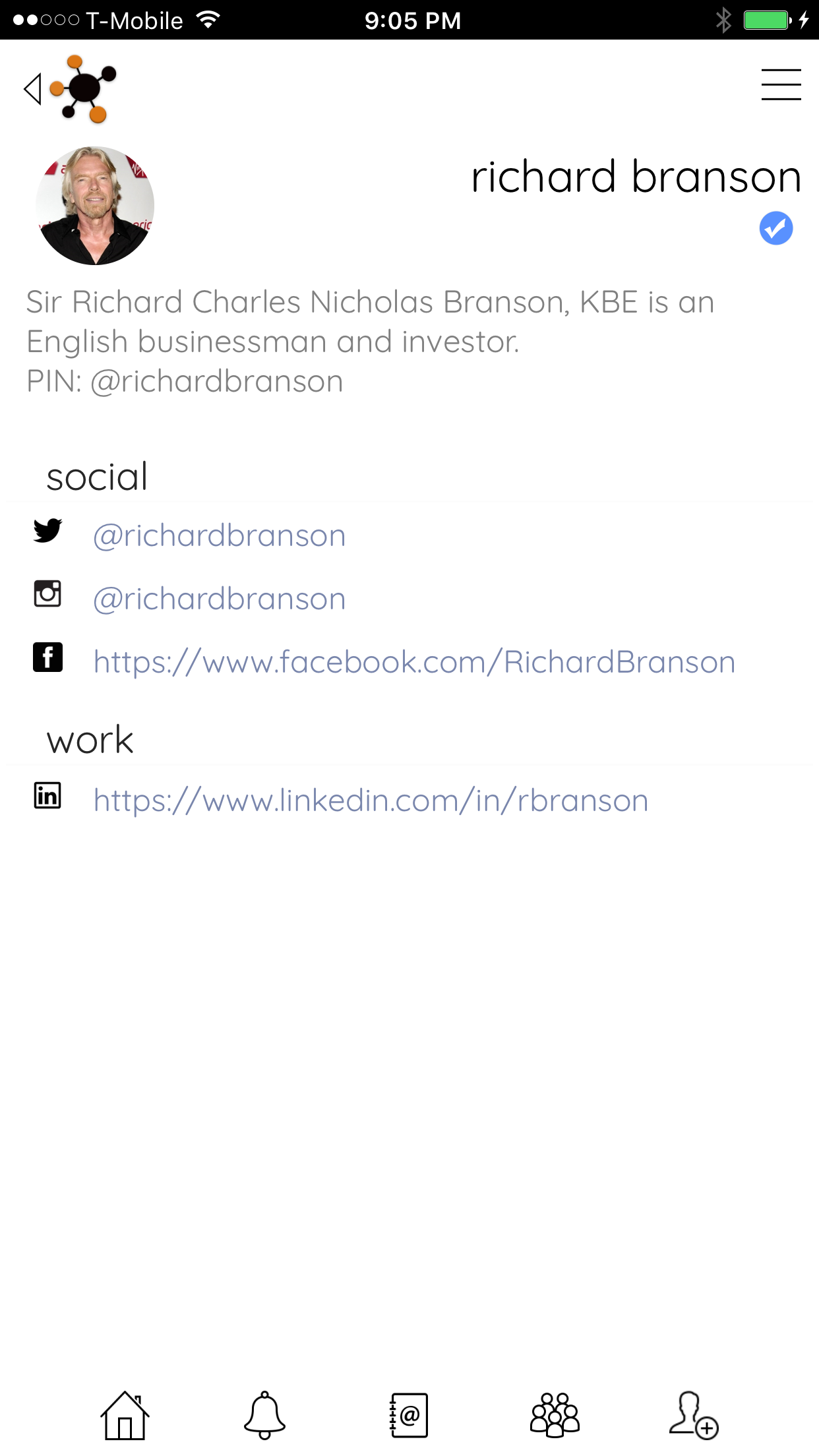Open the LinkedIn rbranson profile link
Viewport: 819px width, 1456px height.
pyautogui.click(x=371, y=801)
